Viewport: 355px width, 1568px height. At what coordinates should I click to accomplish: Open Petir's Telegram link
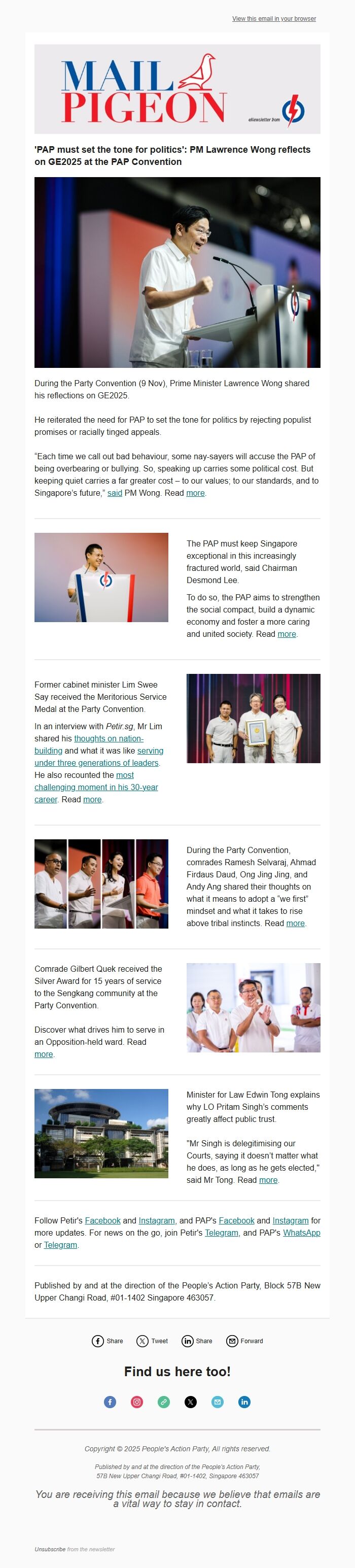click(x=221, y=1233)
